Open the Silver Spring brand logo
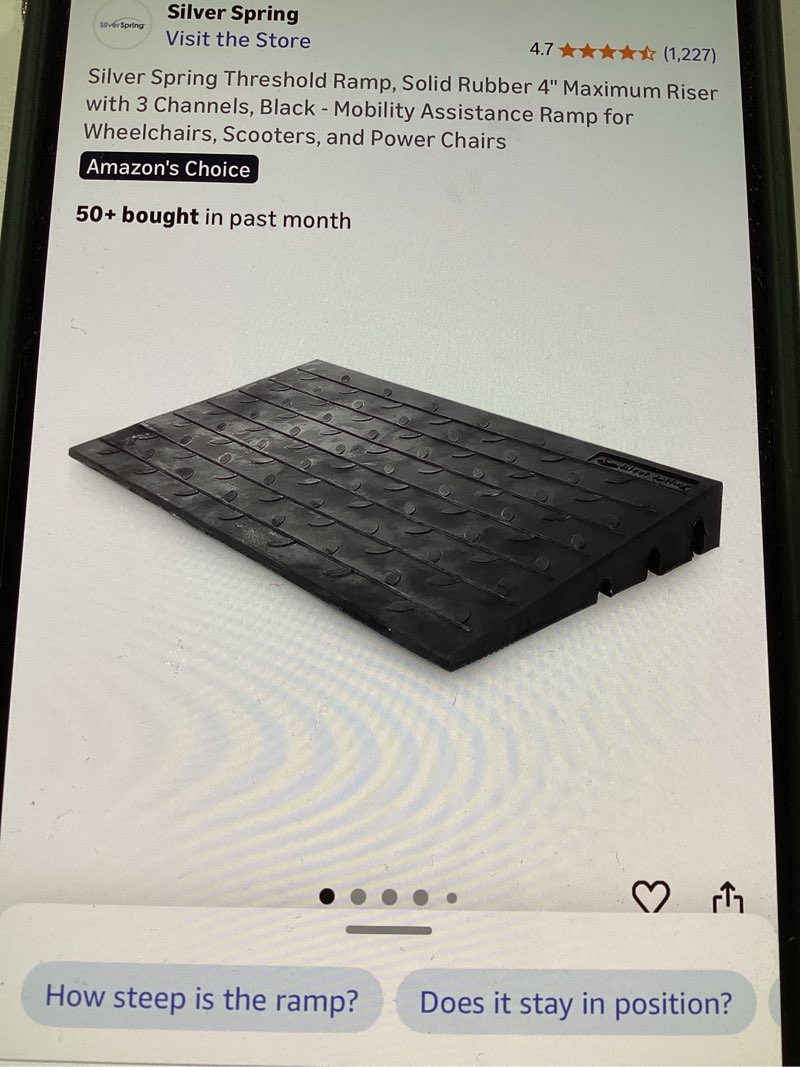Viewport: 800px width, 1067px height. (121, 26)
